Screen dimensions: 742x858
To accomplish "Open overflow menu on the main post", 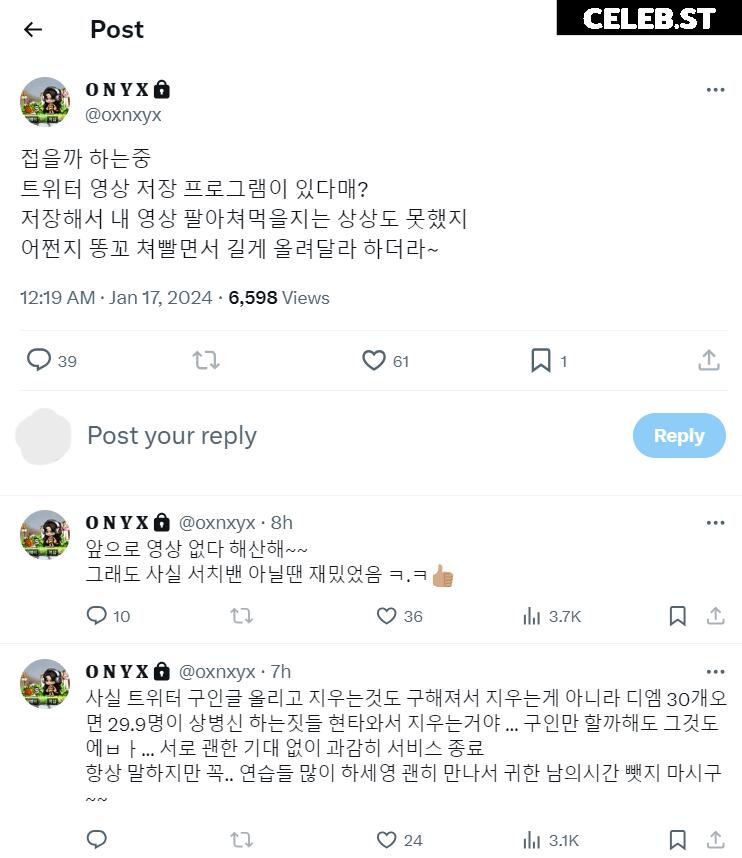I will (715, 90).
